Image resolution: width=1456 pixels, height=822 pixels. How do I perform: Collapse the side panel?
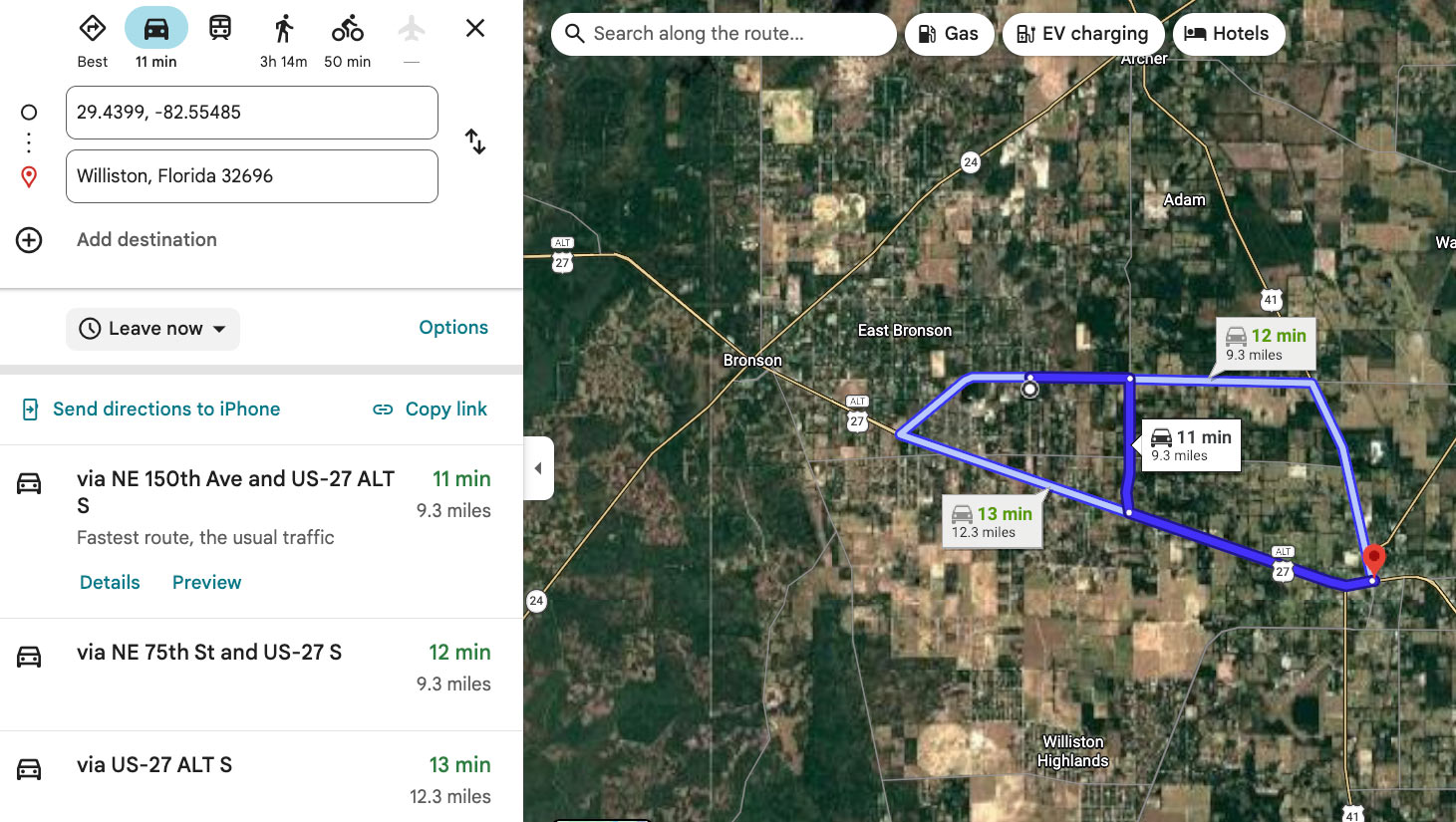coord(538,468)
